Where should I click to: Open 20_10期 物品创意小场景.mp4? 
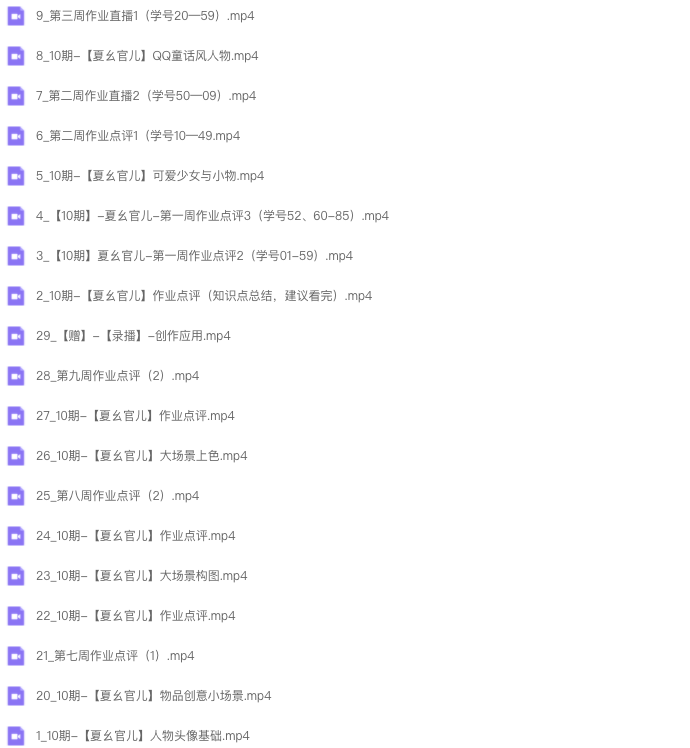153,696
